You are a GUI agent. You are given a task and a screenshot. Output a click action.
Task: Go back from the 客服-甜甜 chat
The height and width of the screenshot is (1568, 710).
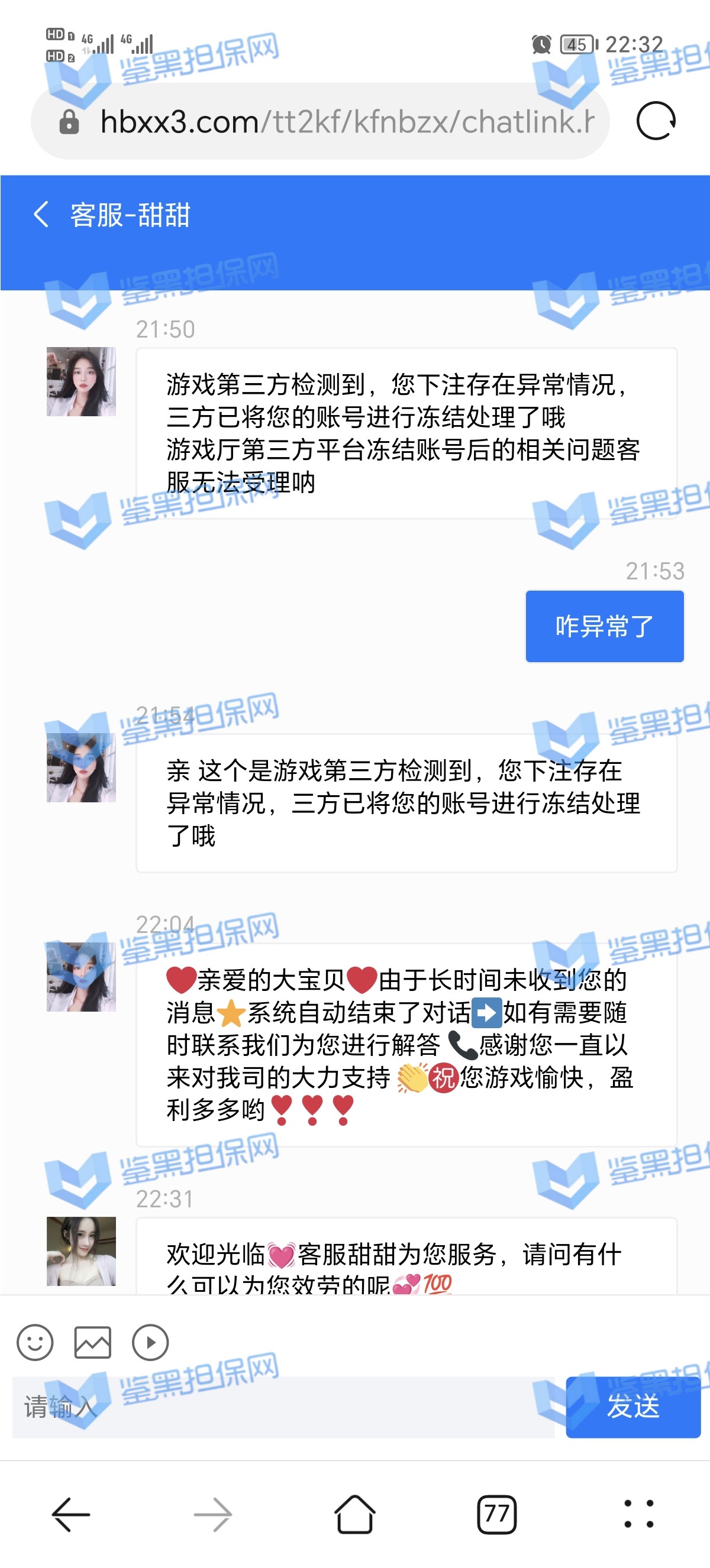41,215
